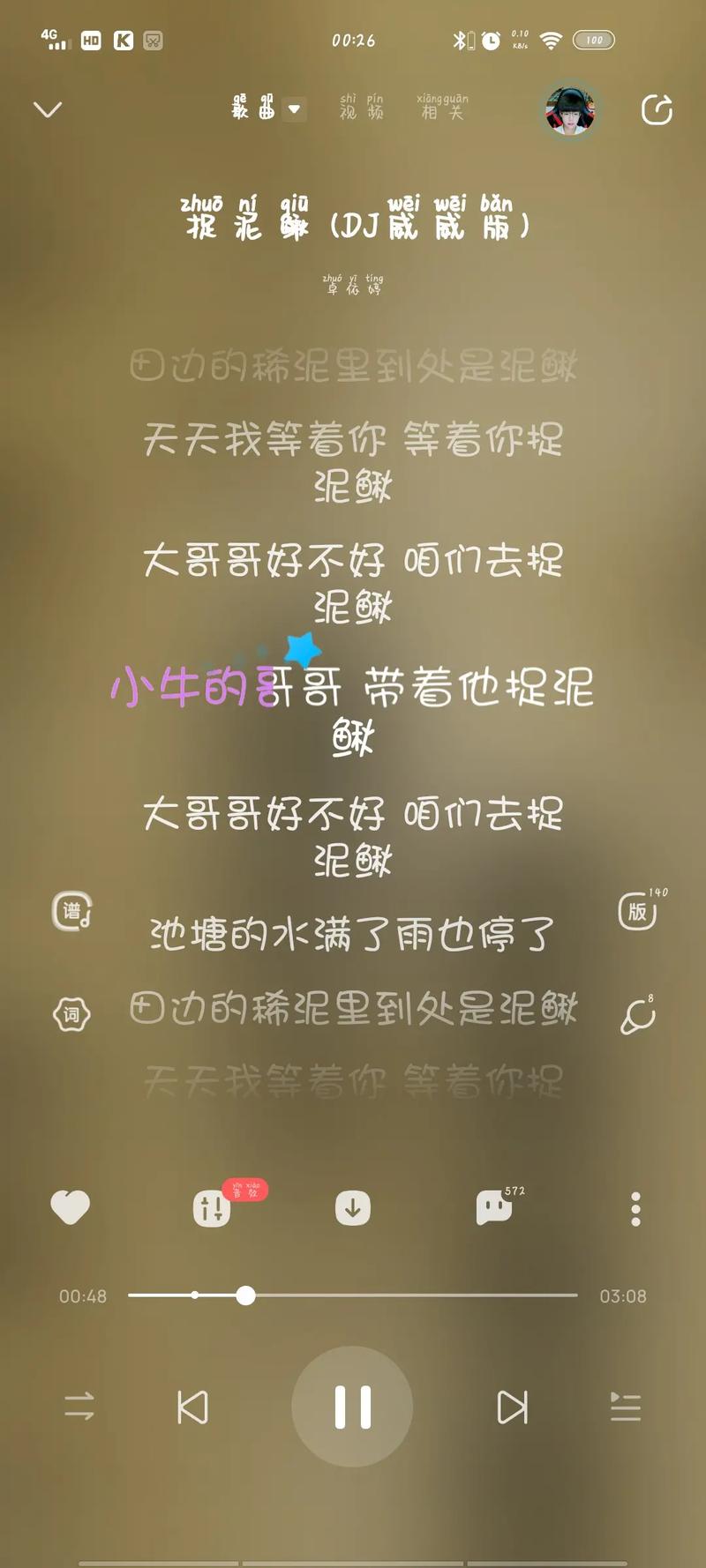Viewport: 706px width, 1568px height.
Task: Open the lyrics (词) poster feature
Action: (71, 1012)
